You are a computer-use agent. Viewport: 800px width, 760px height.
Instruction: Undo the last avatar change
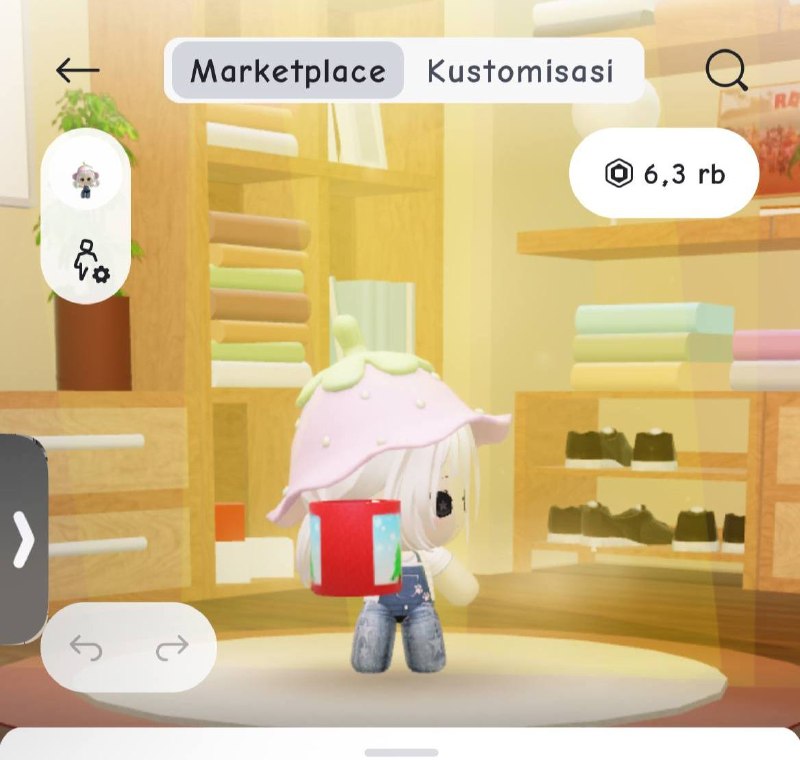(86, 647)
